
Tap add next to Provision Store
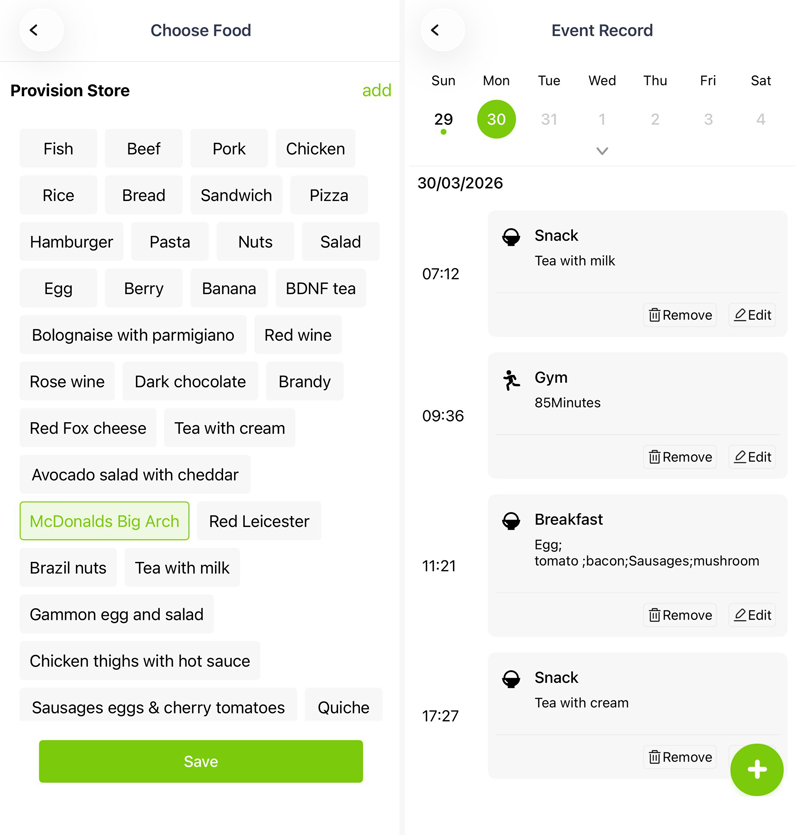pos(376,90)
